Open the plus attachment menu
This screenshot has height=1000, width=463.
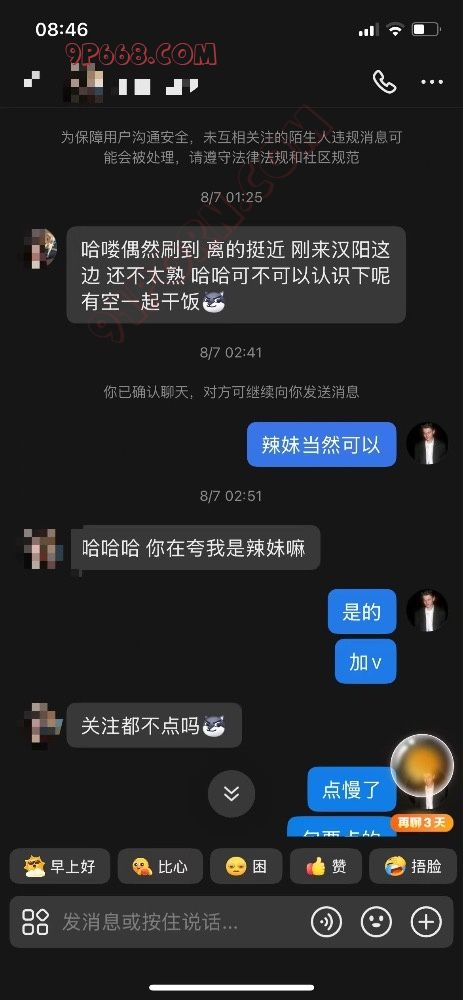426,922
